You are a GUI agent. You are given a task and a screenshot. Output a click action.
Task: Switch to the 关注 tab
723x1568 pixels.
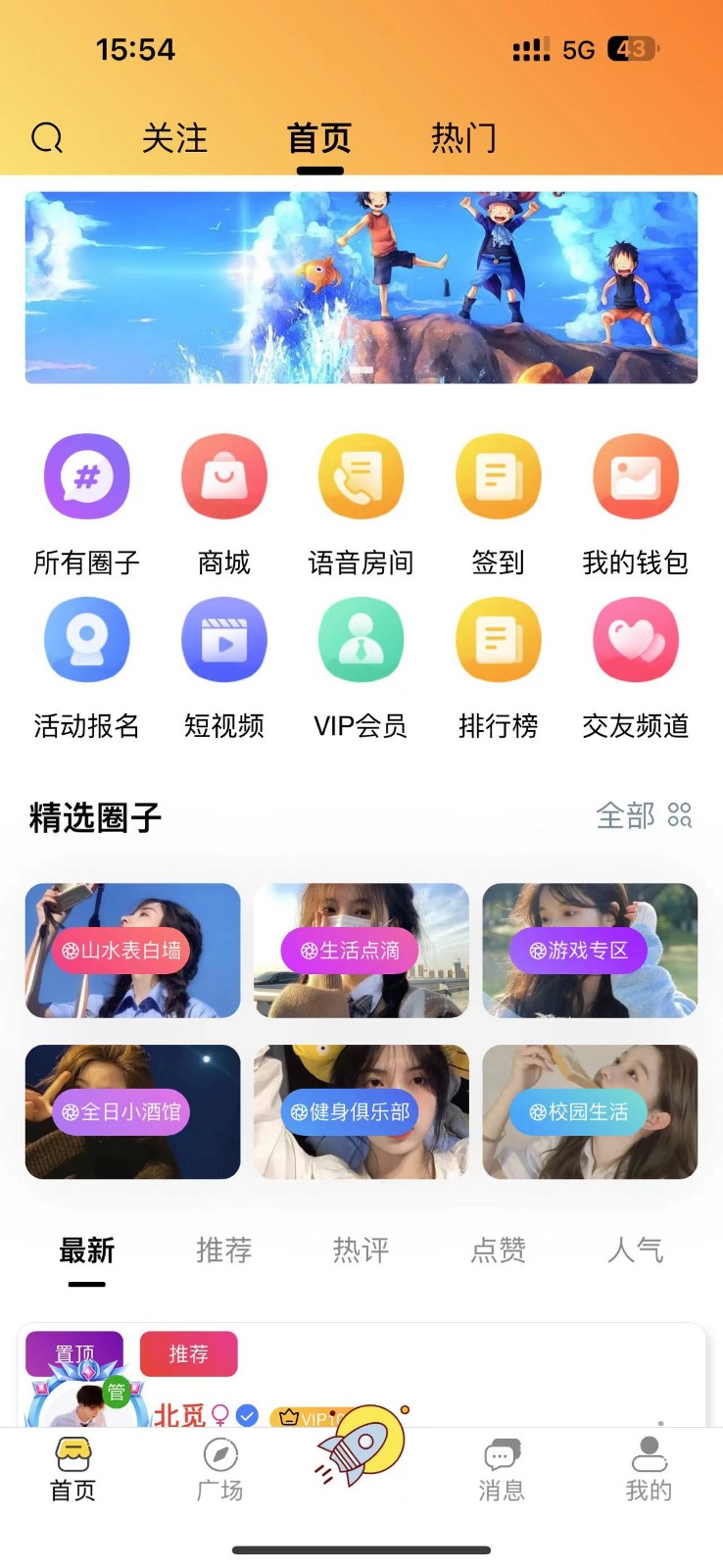[174, 138]
